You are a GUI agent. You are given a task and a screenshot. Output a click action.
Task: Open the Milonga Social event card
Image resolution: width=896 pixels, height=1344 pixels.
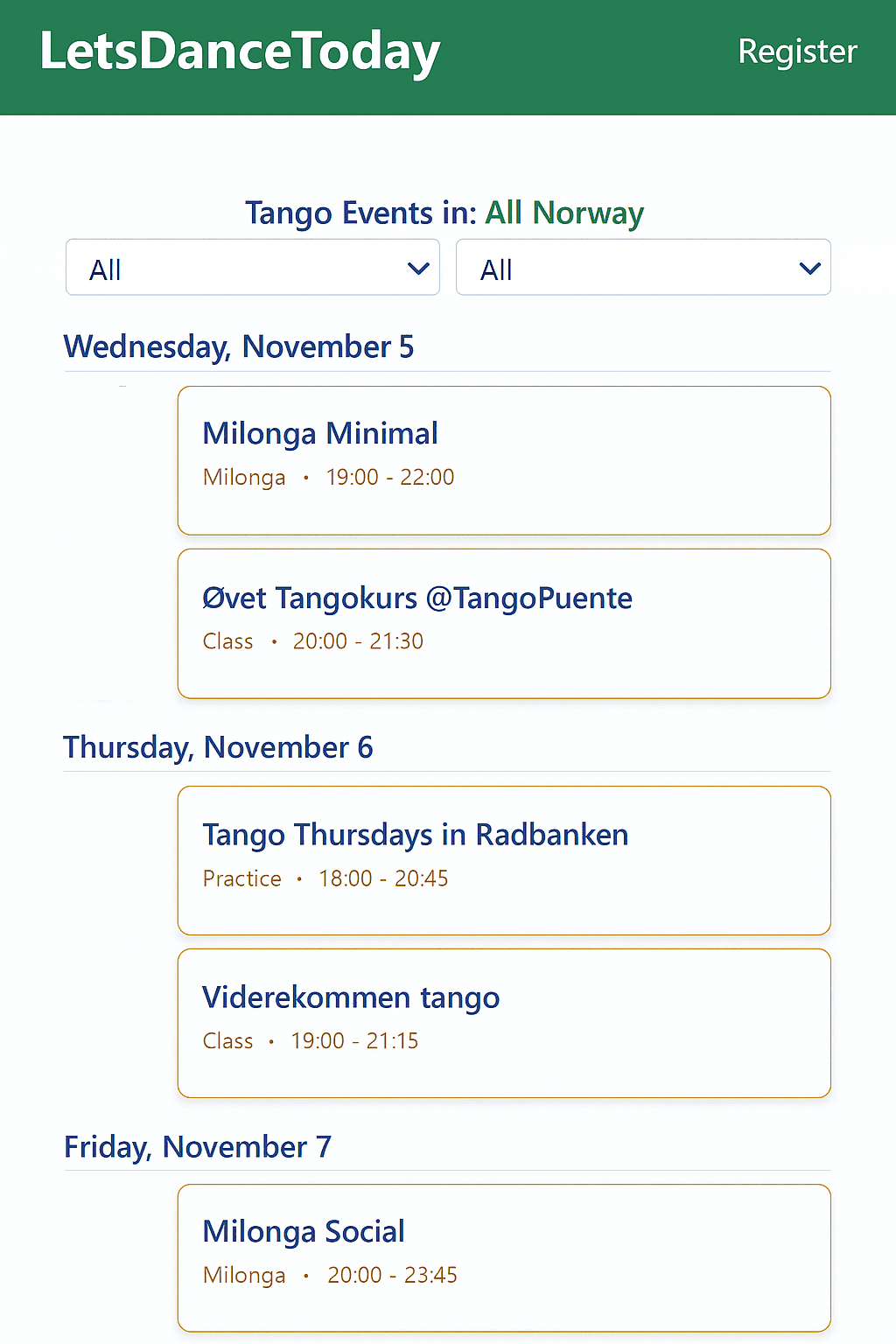point(503,1257)
